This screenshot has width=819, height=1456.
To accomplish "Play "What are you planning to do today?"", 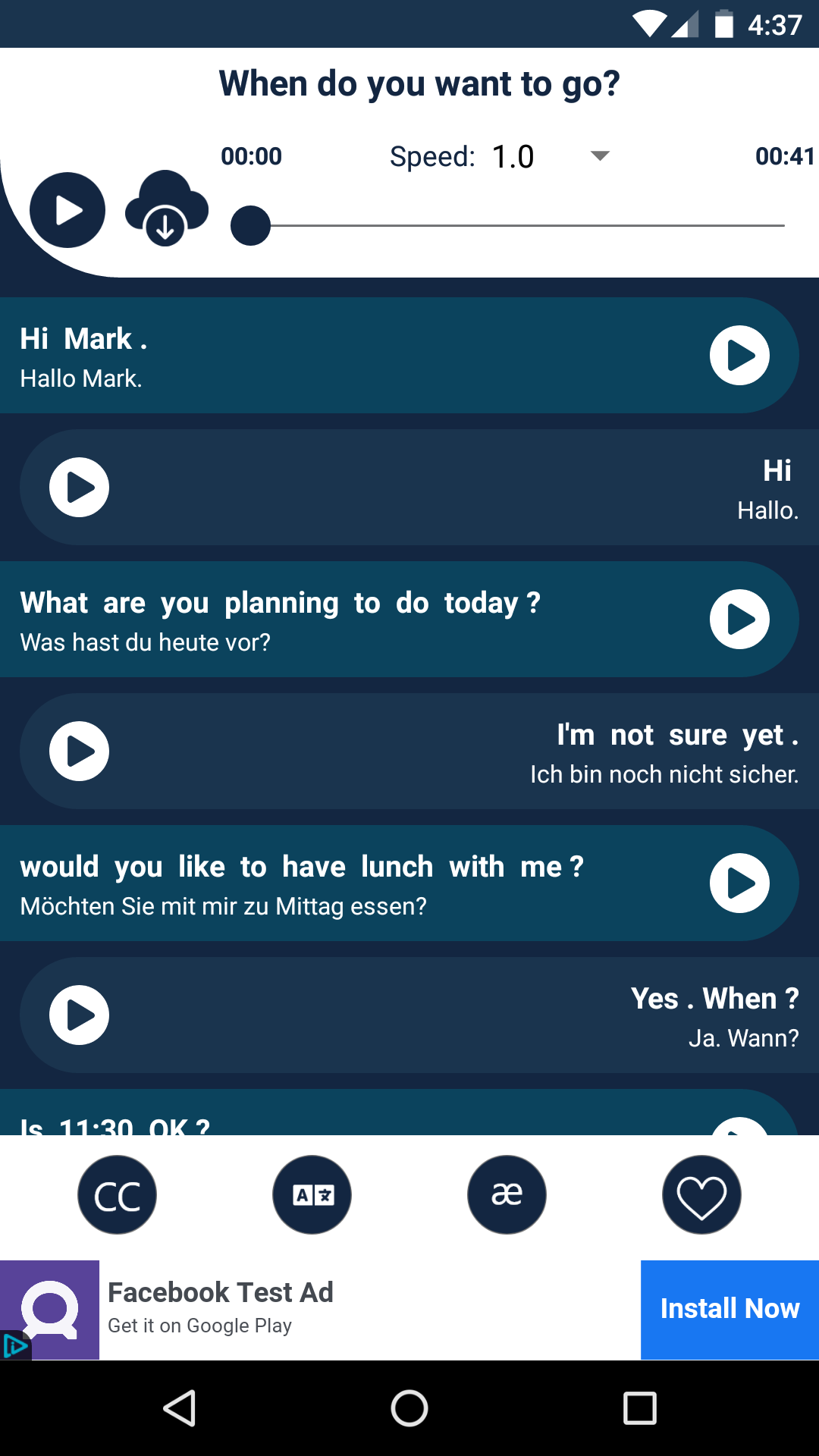I will click(x=739, y=620).
